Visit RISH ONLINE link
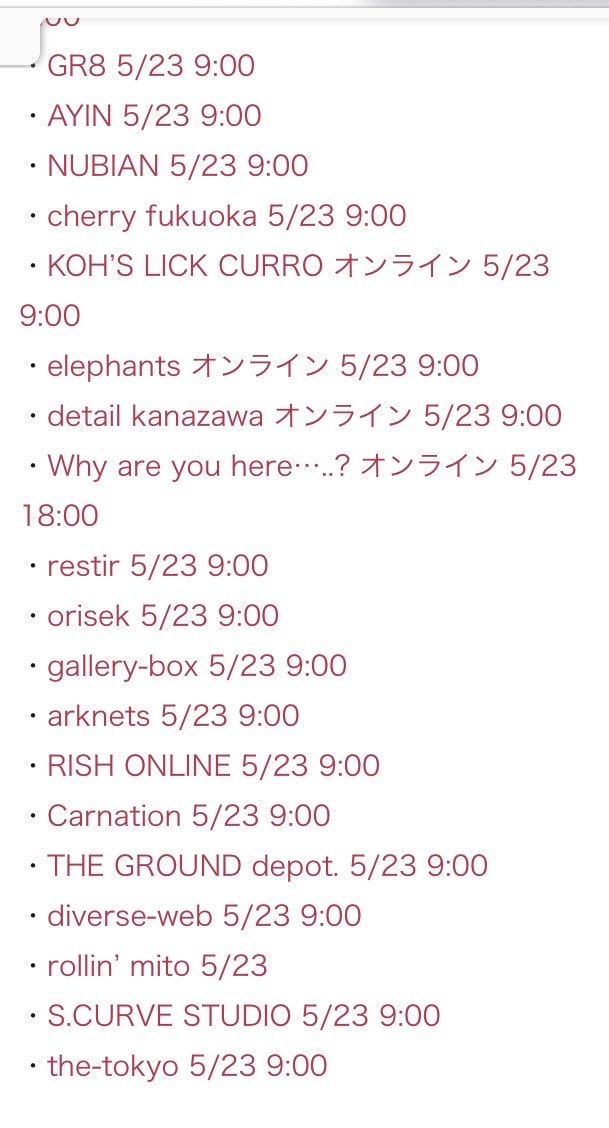 coord(214,765)
